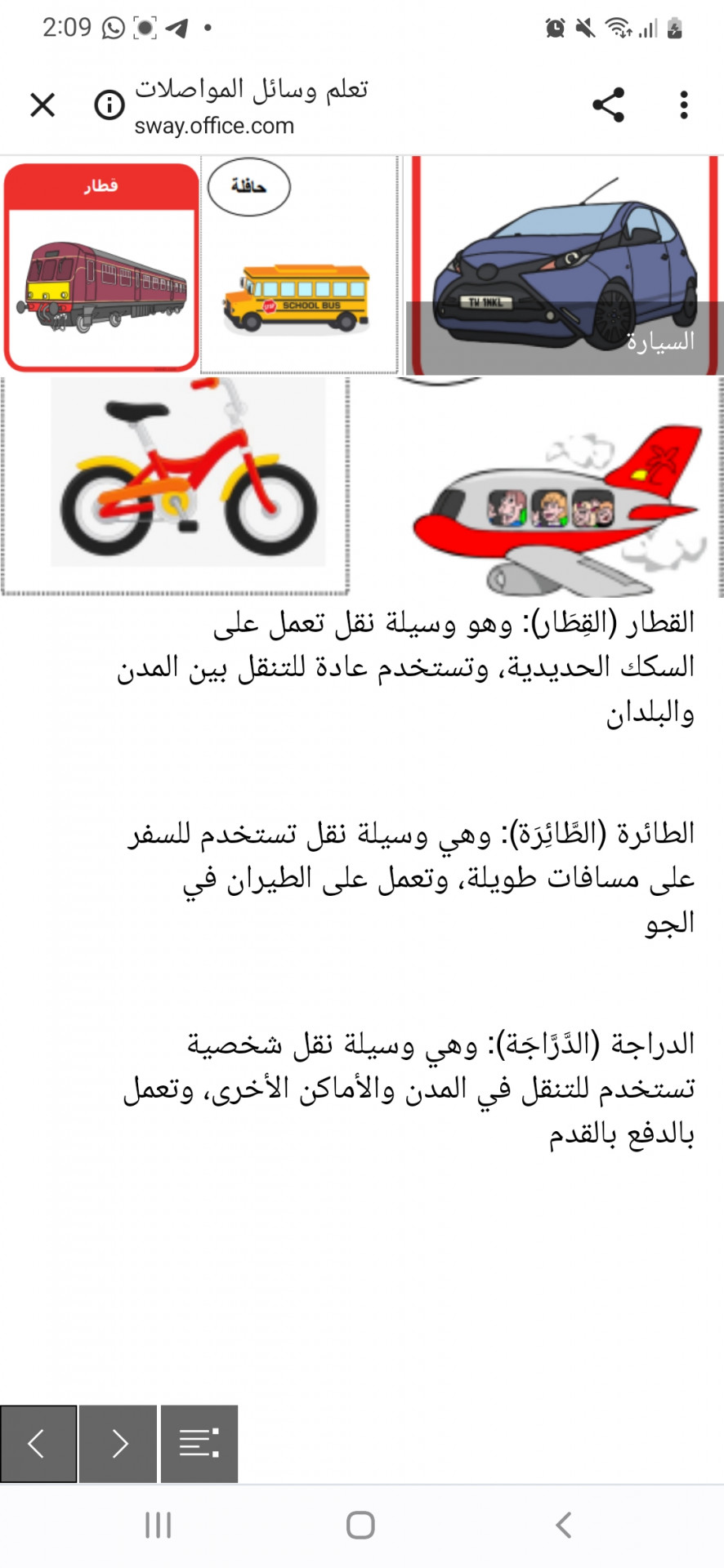Go back with the system back button
724x1568 pixels.
tap(563, 1524)
